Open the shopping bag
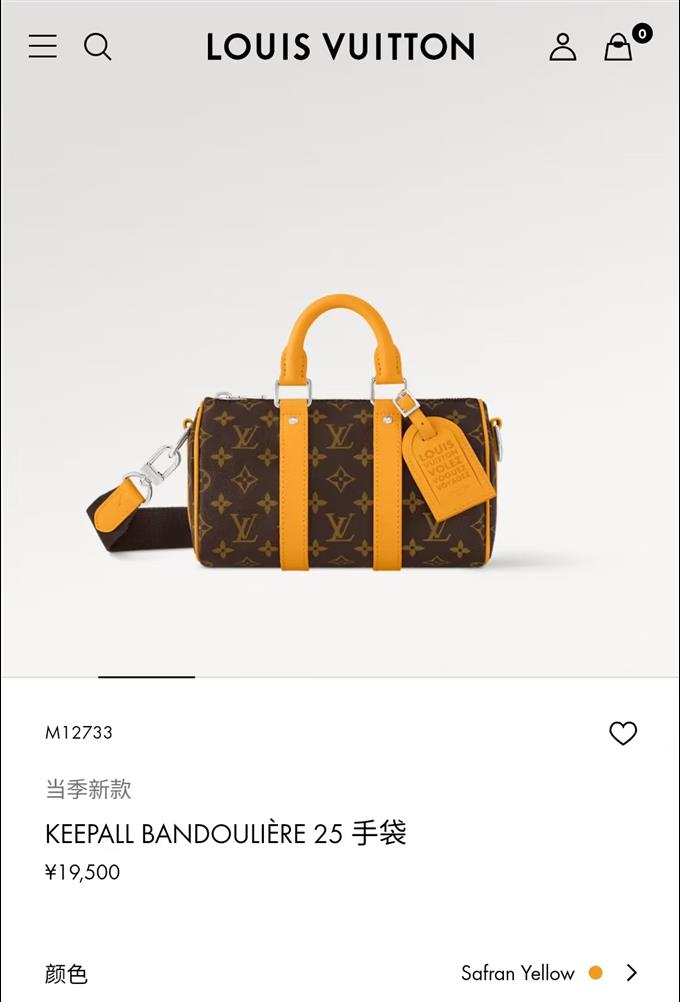This screenshot has height=1002, width=680. [x=619, y=47]
